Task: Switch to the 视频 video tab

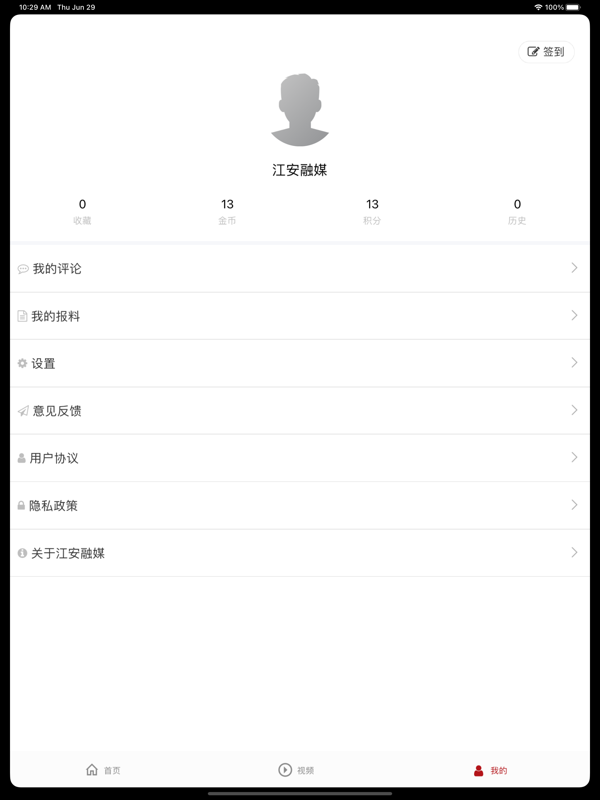Action: [296, 770]
